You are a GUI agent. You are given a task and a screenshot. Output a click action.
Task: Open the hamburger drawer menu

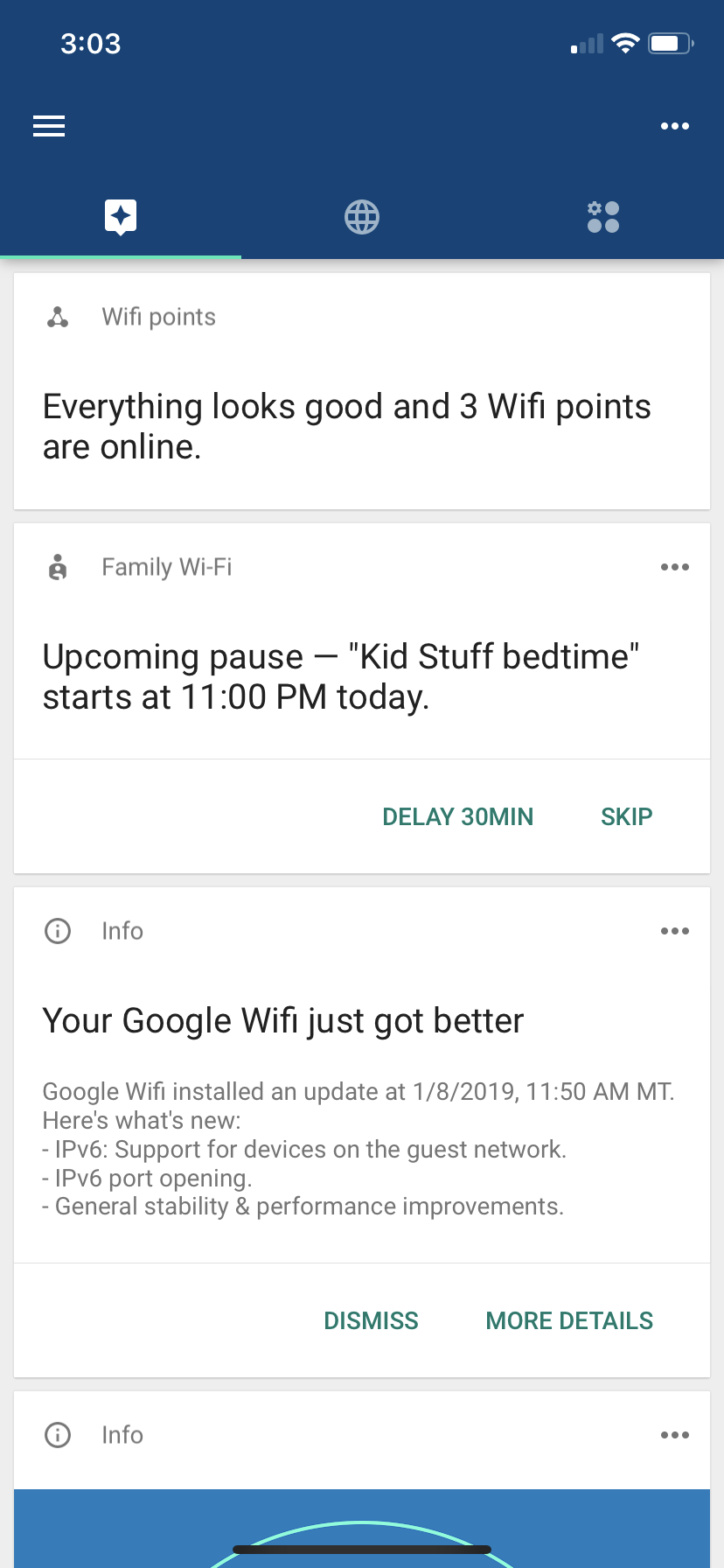point(49,126)
